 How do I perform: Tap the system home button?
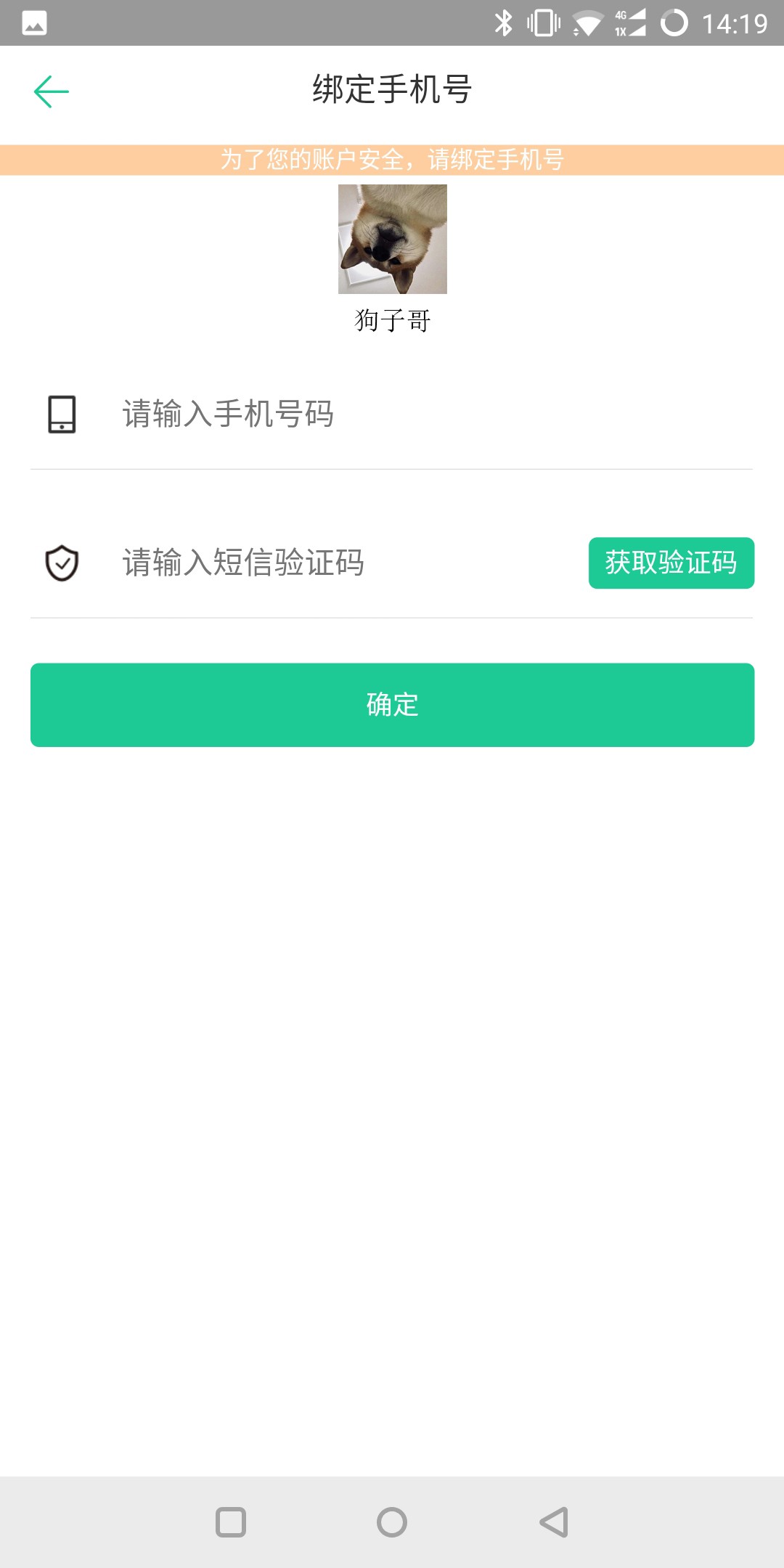(392, 1522)
